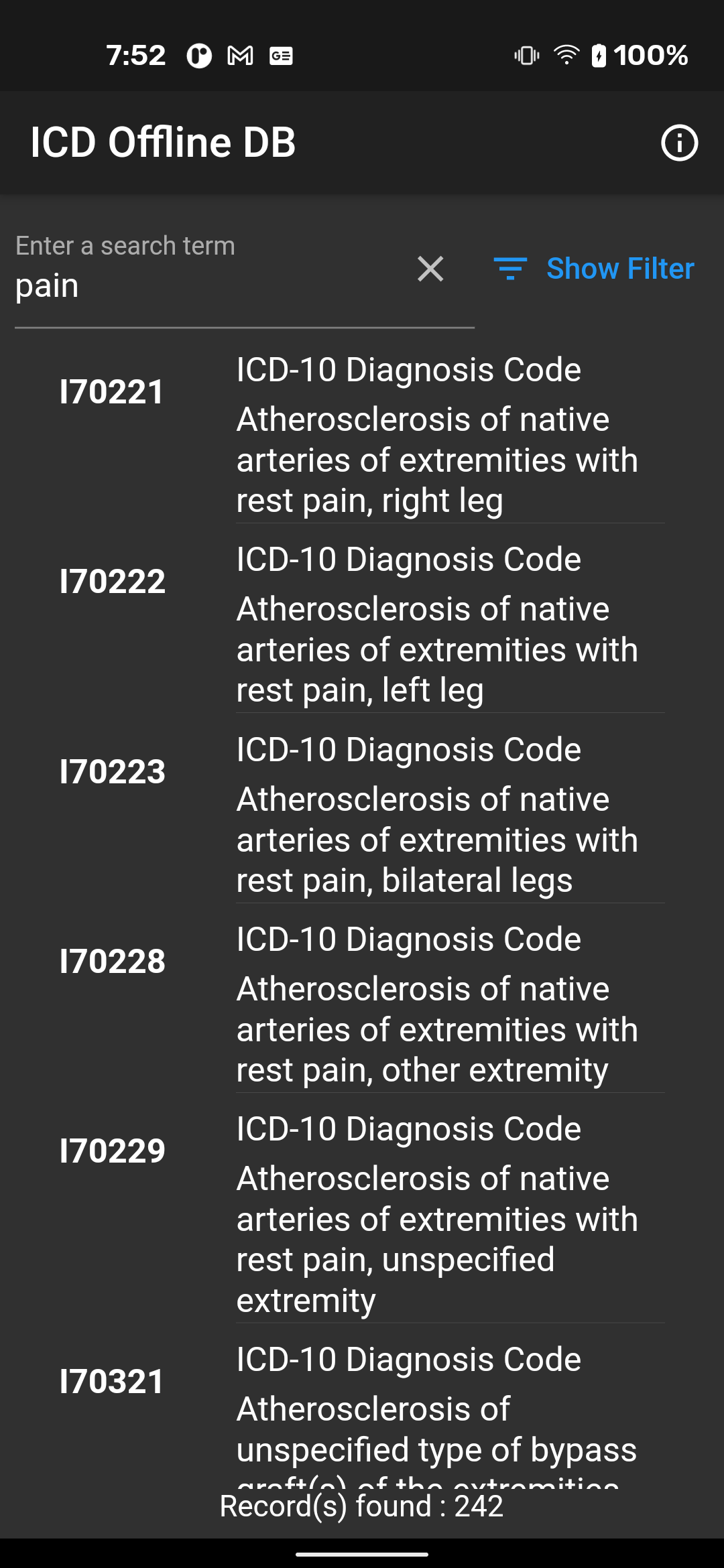The height and width of the screenshot is (1568, 724).
Task: Clear the search term with X
Action: (x=430, y=269)
